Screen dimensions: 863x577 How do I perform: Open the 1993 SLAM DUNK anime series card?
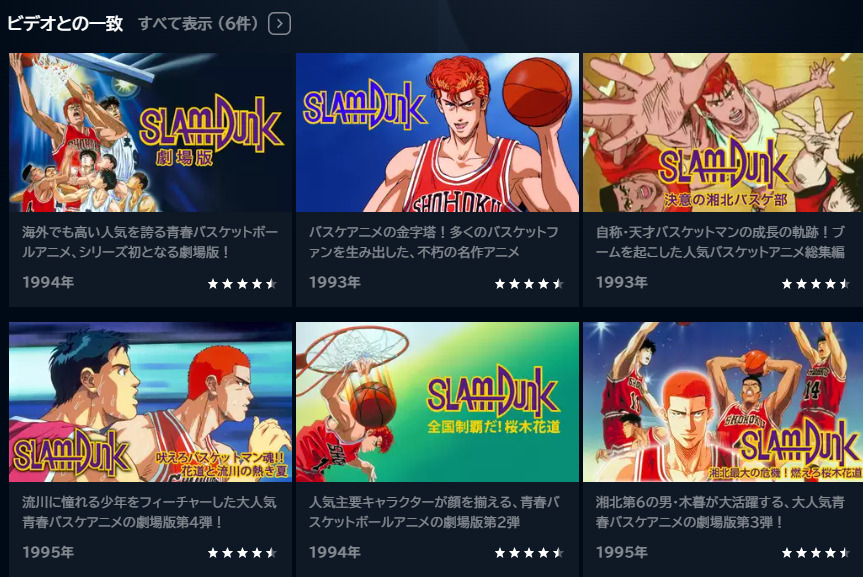(437, 133)
